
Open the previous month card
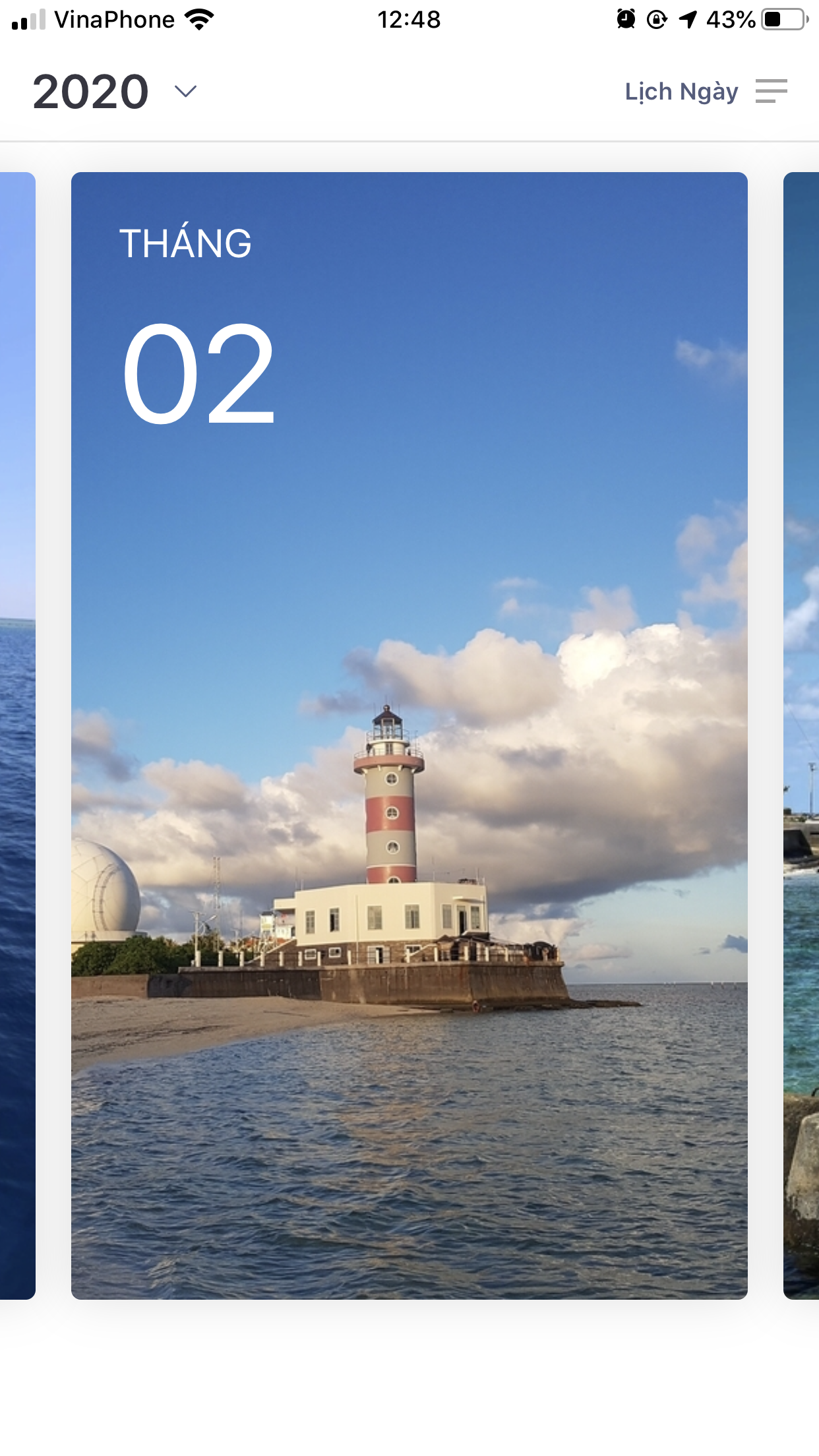click(x=17, y=735)
